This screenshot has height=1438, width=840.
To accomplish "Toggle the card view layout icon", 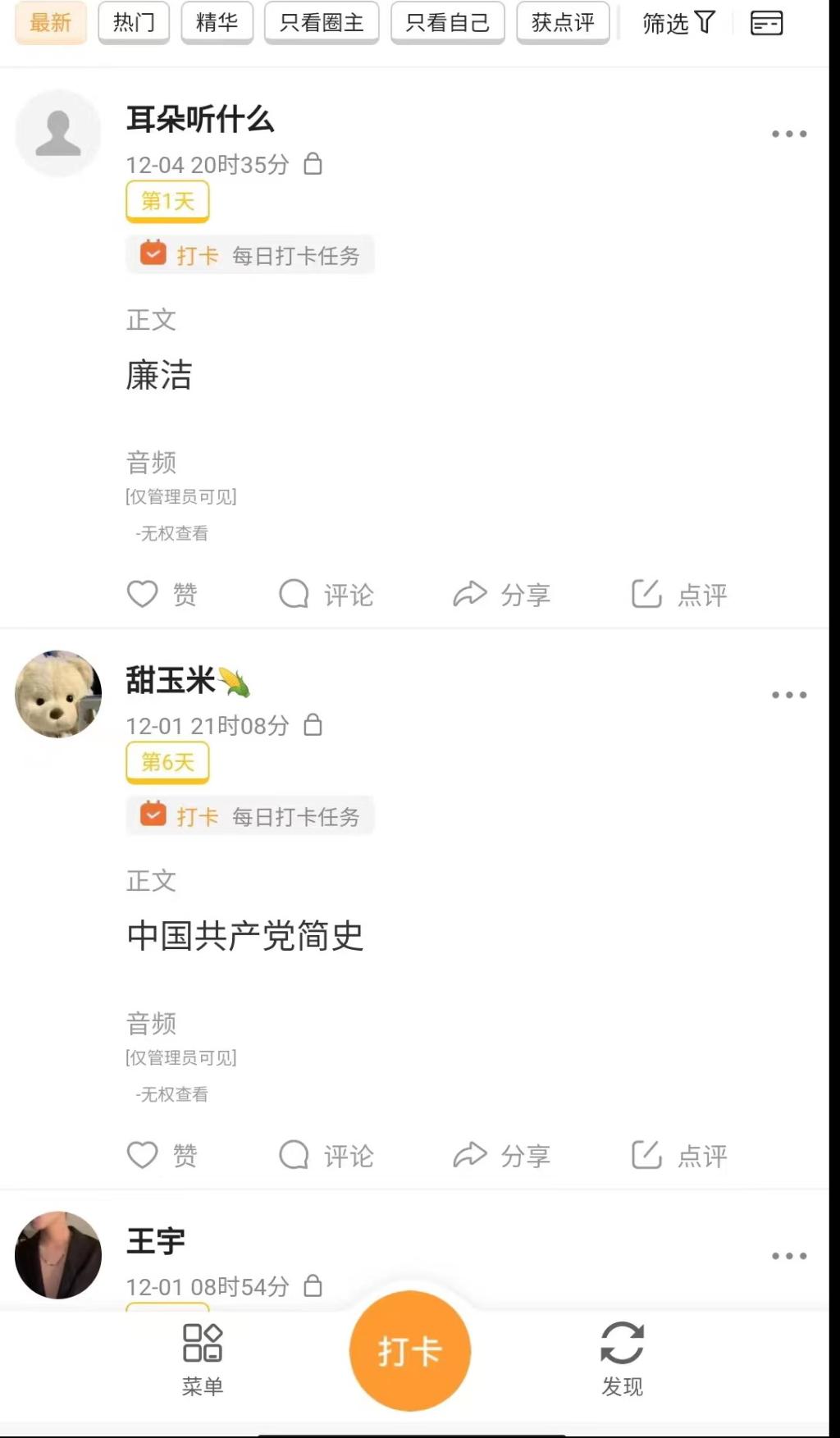I will 766,23.
